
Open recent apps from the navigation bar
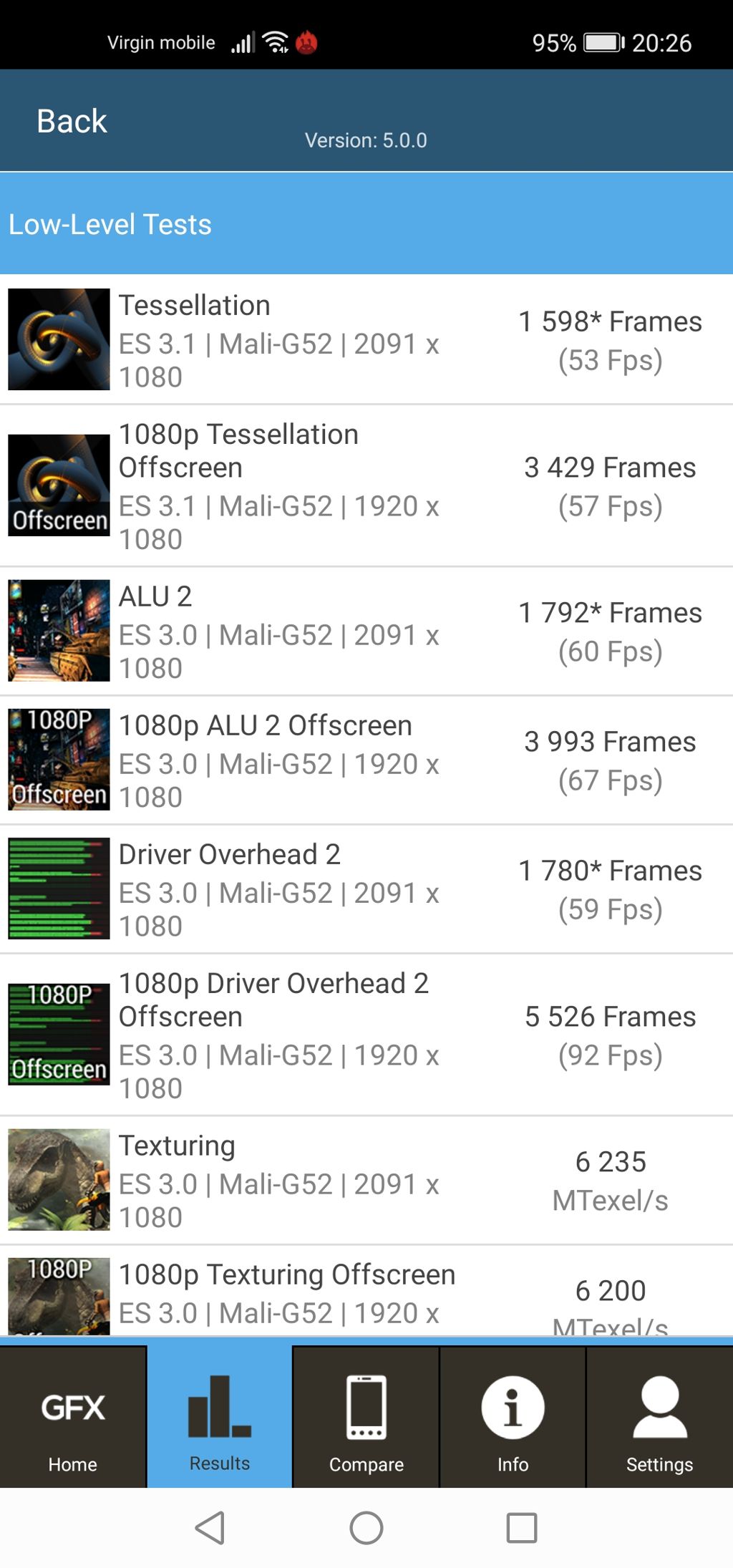tap(522, 1528)
